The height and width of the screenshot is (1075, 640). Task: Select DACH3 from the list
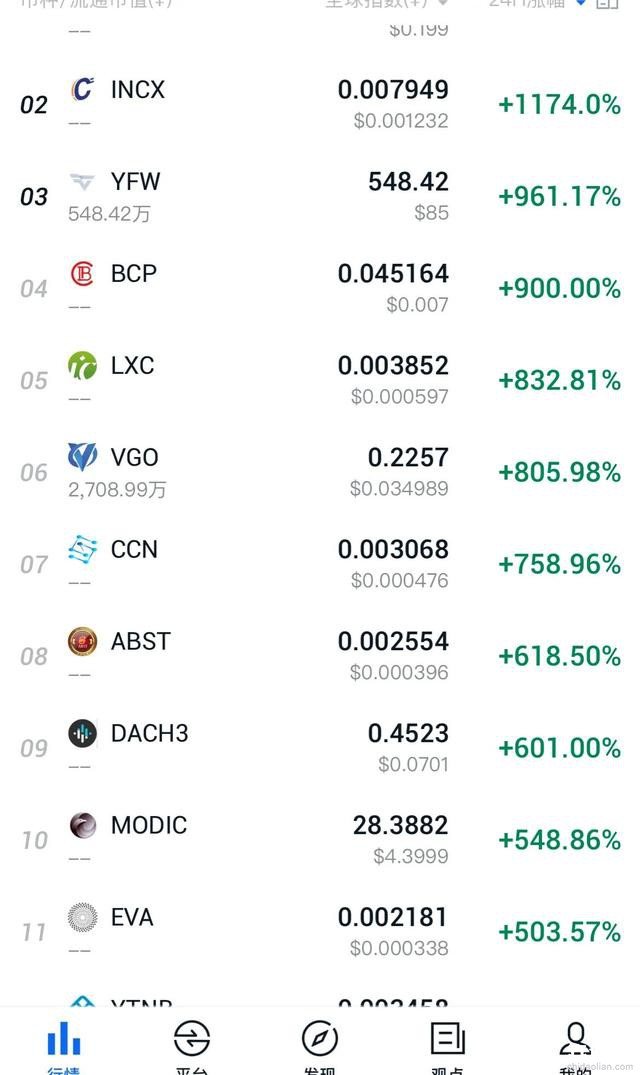click(149, 734)
